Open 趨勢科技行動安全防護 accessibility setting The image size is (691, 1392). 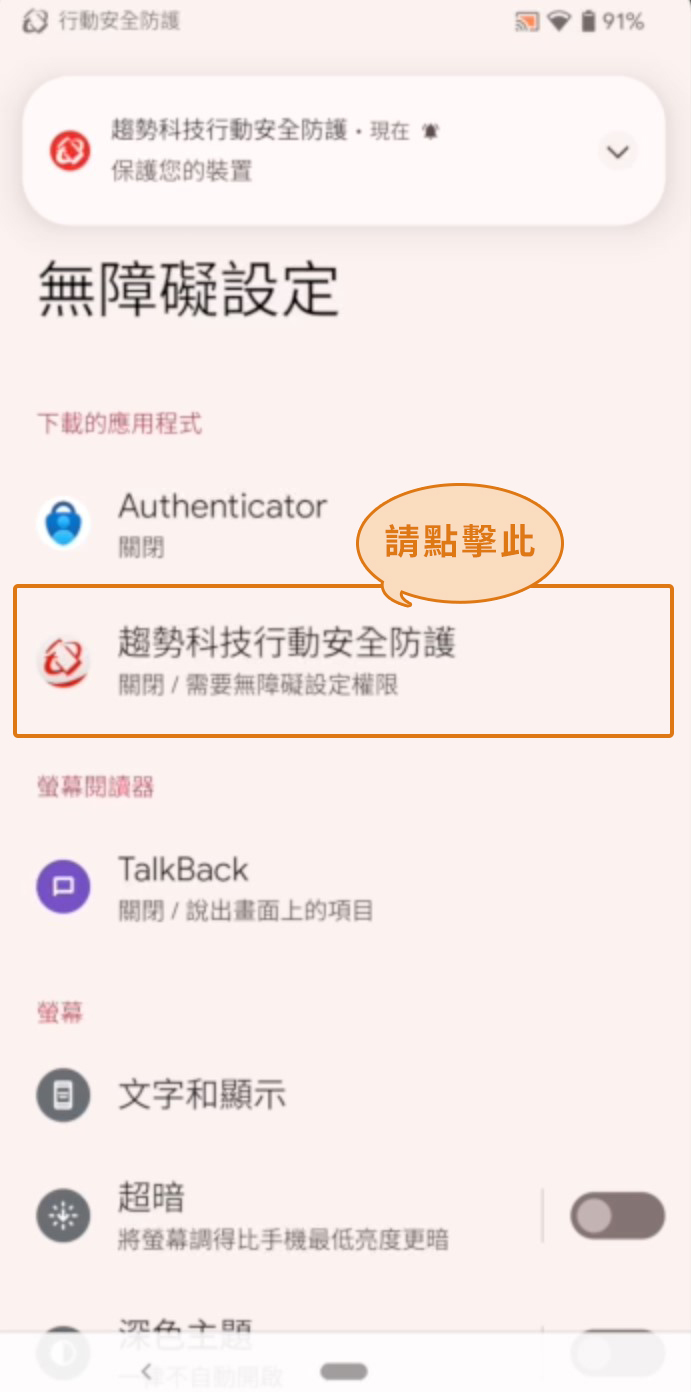pos(343,661)
